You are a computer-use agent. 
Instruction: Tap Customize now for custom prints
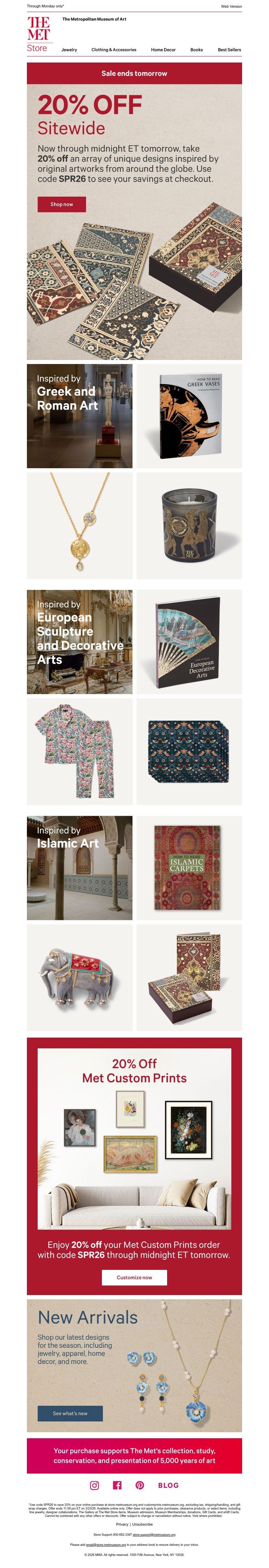point(134,1278)
